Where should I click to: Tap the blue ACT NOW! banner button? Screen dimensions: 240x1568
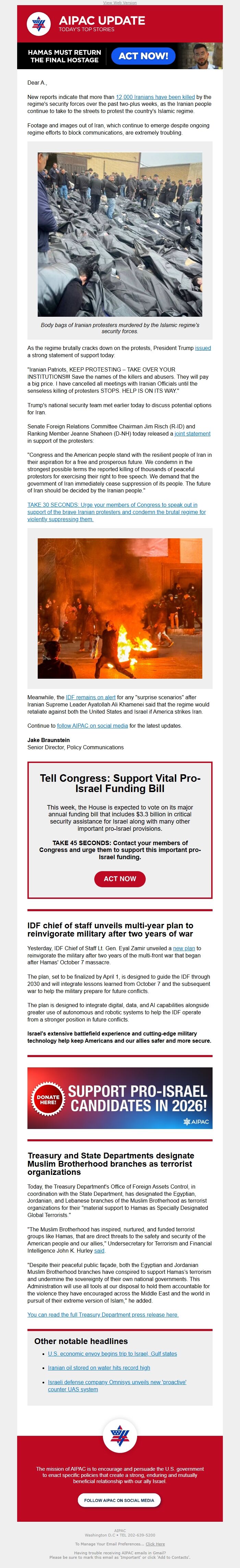tap(143, 56)
